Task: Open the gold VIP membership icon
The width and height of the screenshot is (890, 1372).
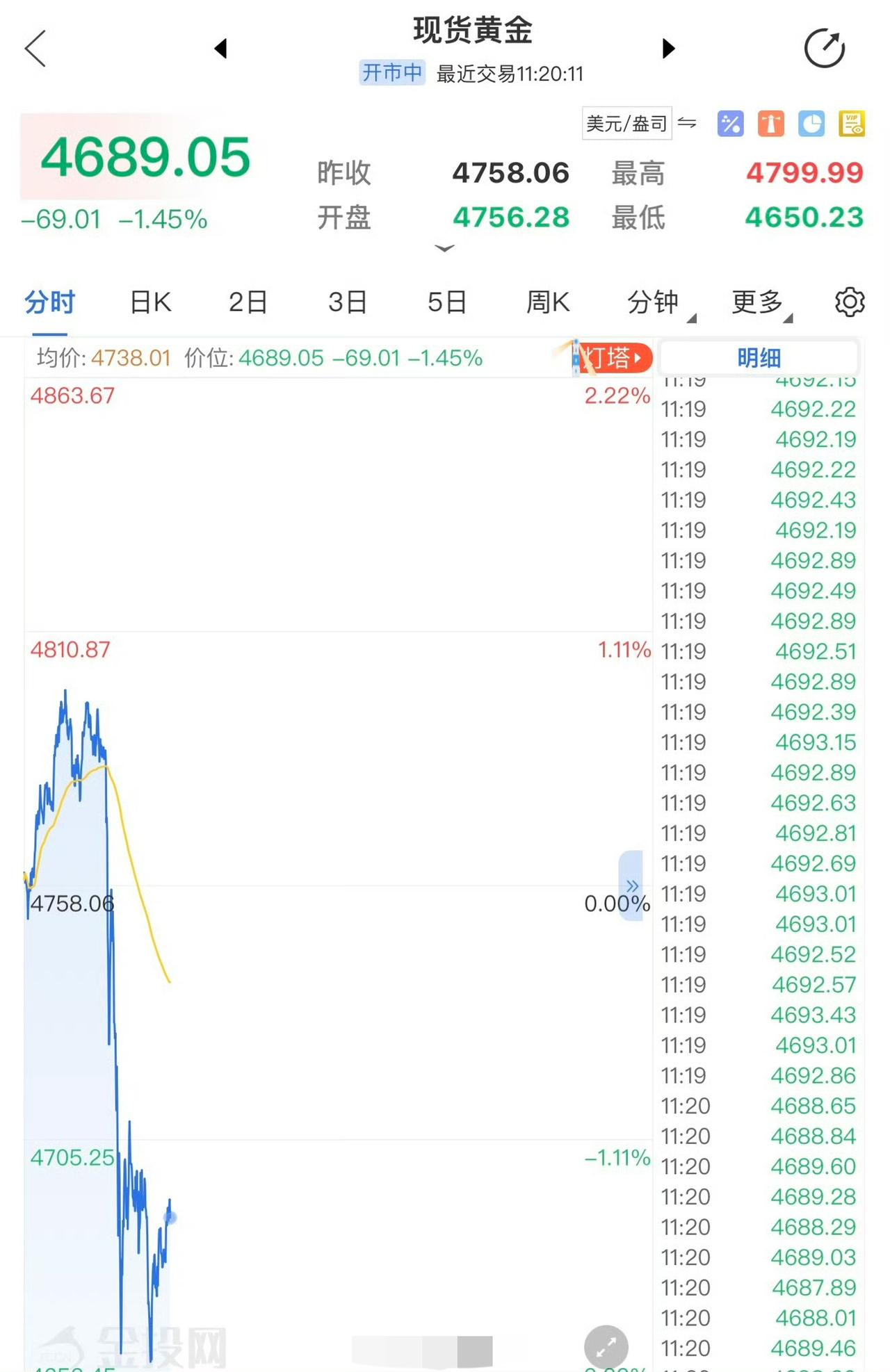Action: (851, 123)
